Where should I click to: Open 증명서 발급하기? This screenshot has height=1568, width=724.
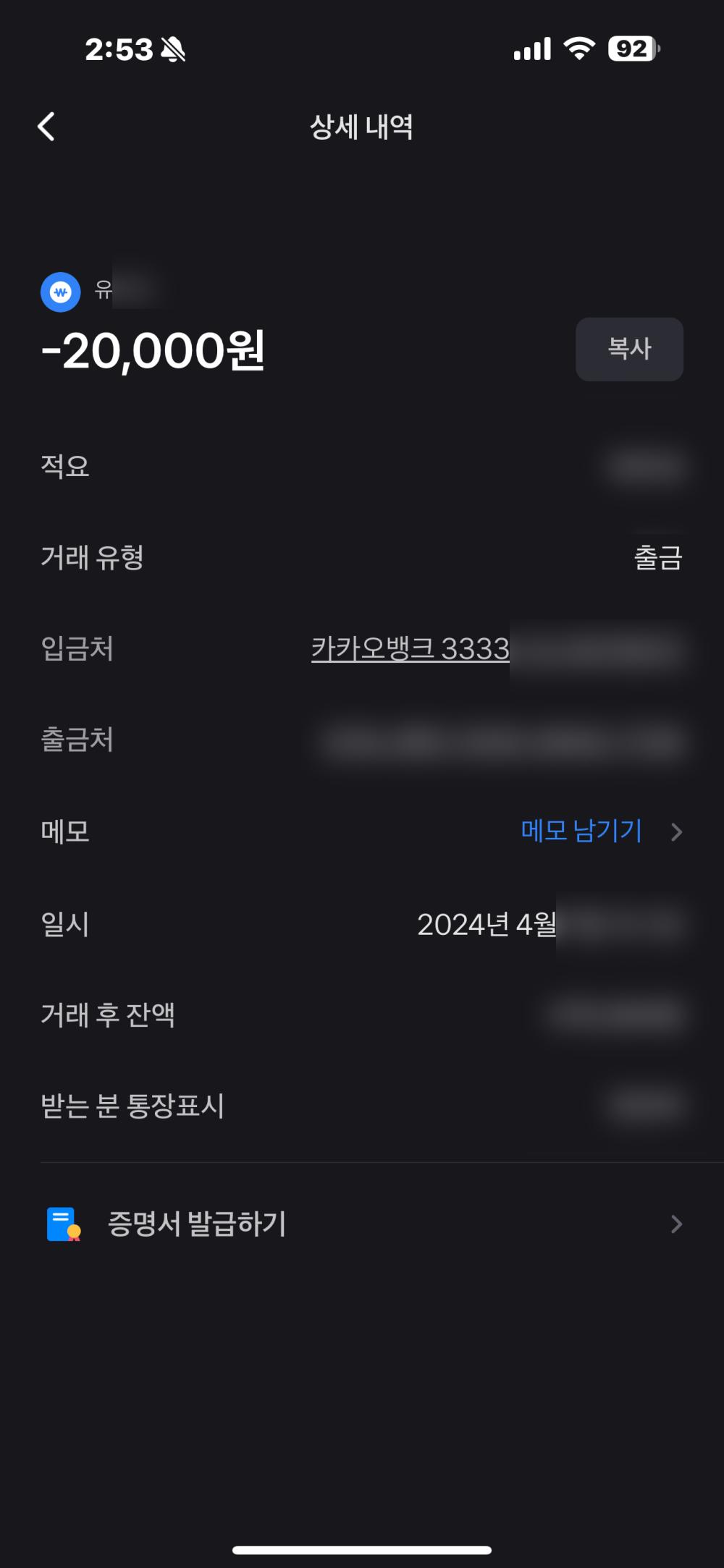click(197, 1224)
